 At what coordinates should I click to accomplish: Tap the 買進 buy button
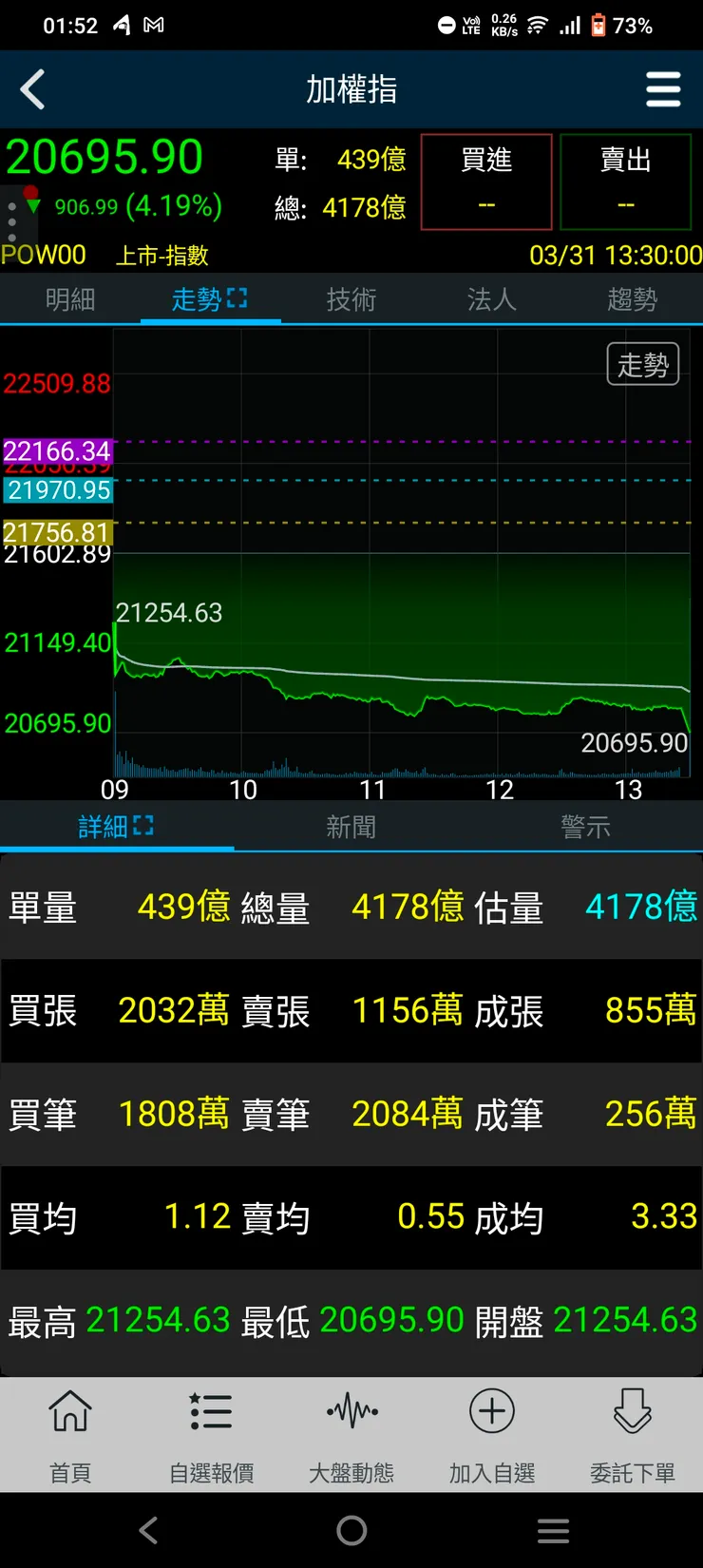point(486,182)
